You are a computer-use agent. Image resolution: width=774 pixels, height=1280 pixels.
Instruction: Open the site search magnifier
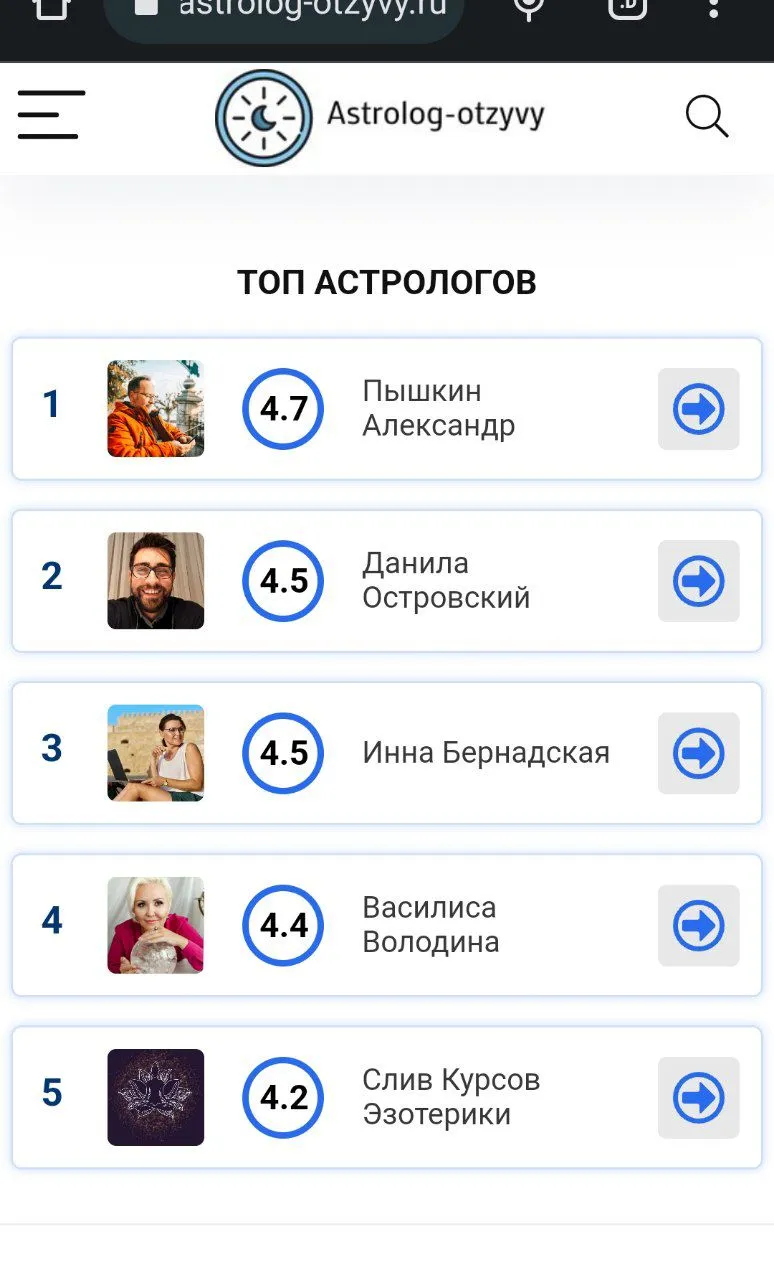pos(707,116)
